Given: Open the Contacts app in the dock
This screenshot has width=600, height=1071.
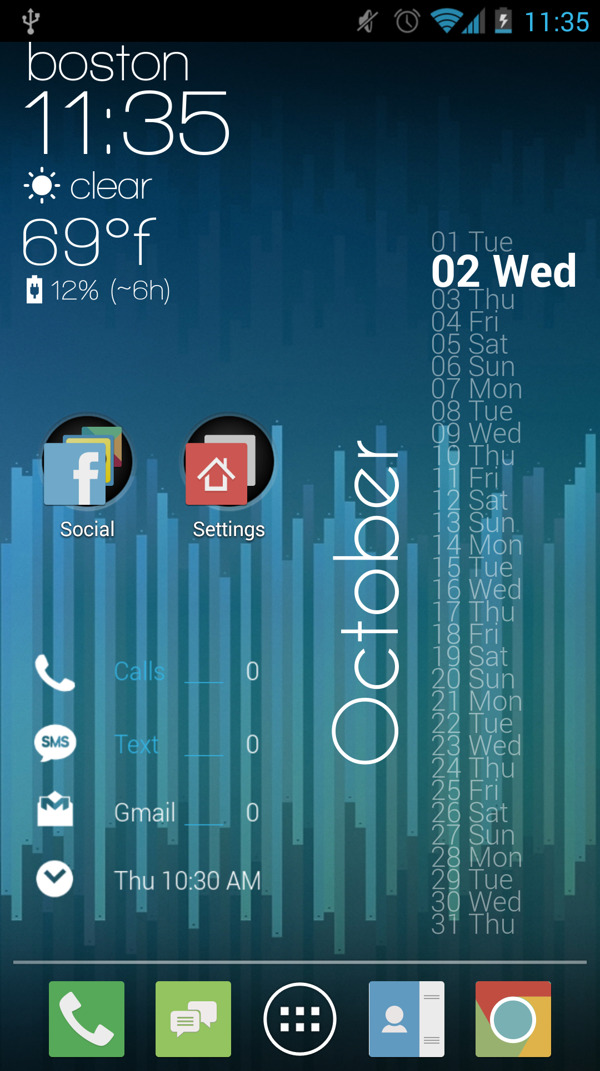Looking at the screenshot, I should pyautogui.click(x=406, y=1019).
